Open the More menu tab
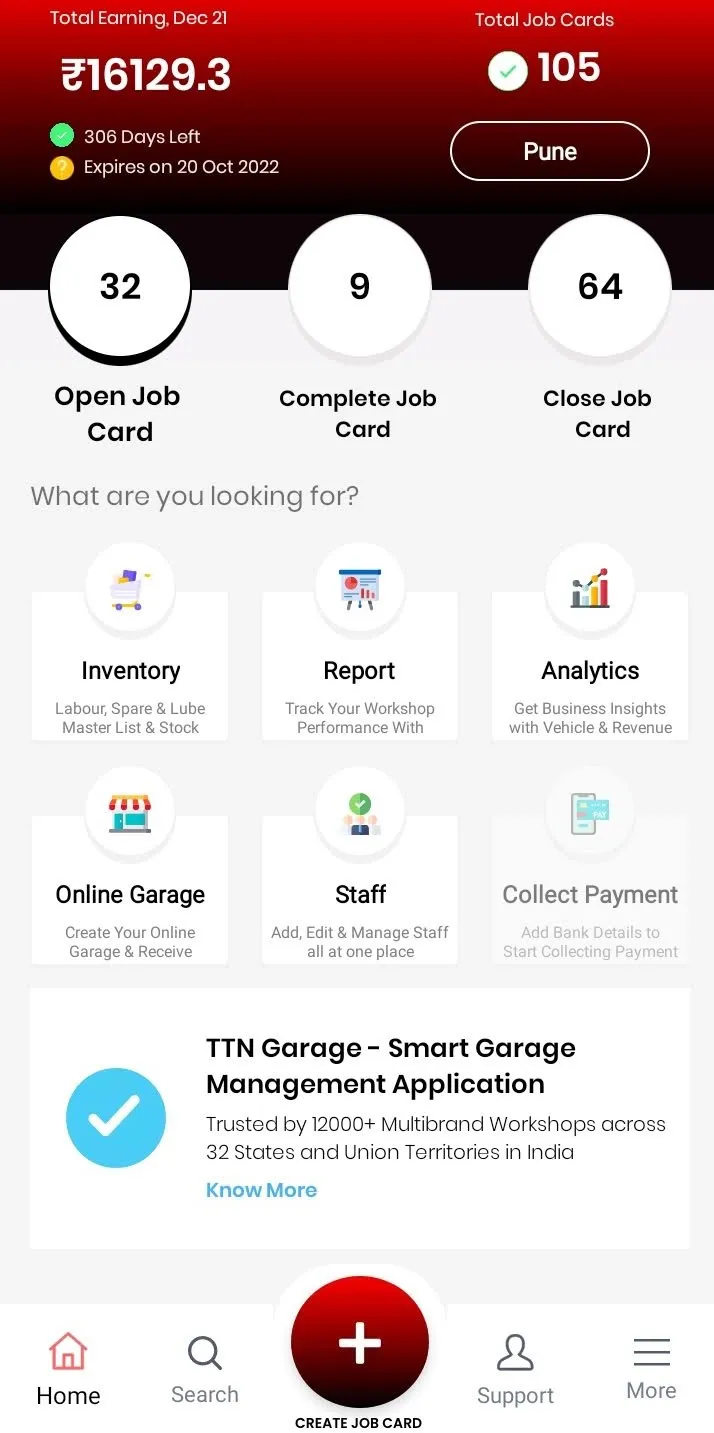The width and height of the screenshot is (714, 1433). [651, 1370]
